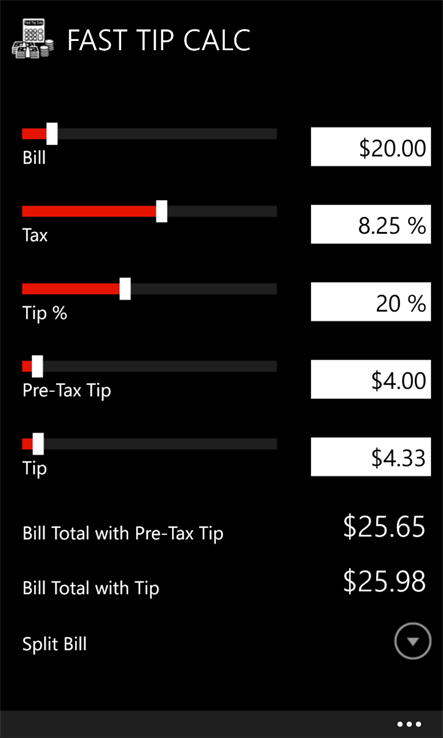Viewport: 443px width, 738px height.
Task: Tap the Bill slider track
Action: [149, 134]
